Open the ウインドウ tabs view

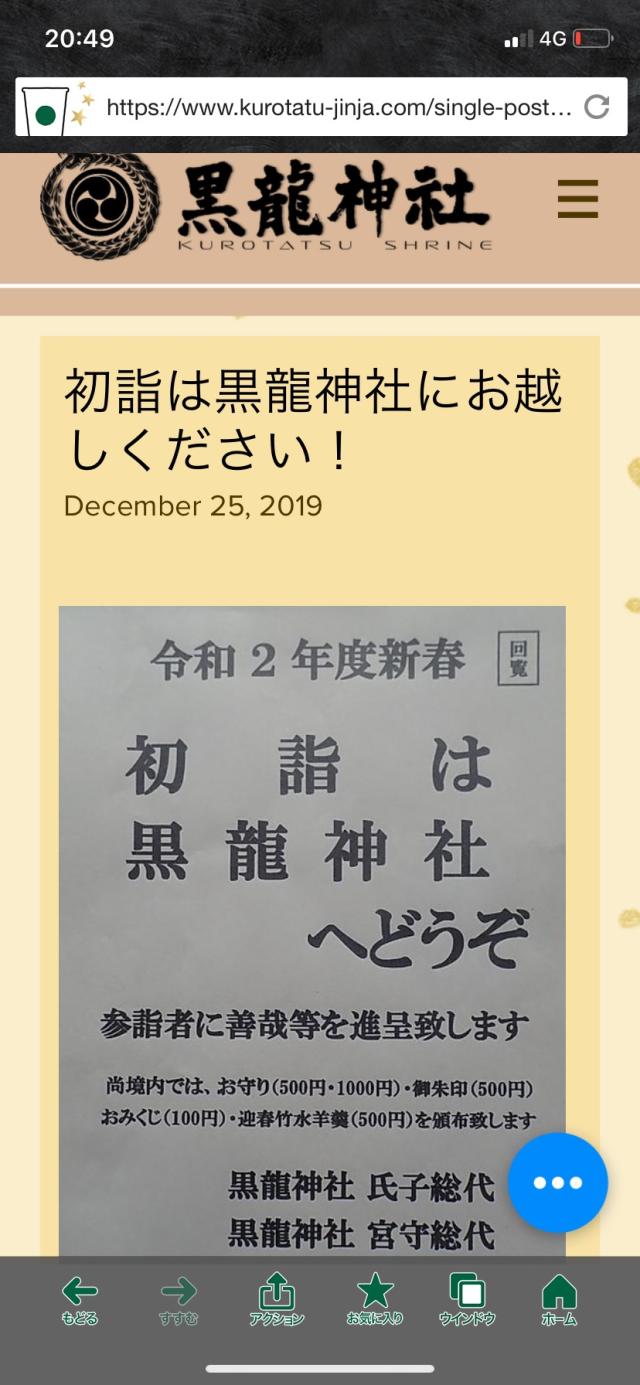[x=467, y=1300]
